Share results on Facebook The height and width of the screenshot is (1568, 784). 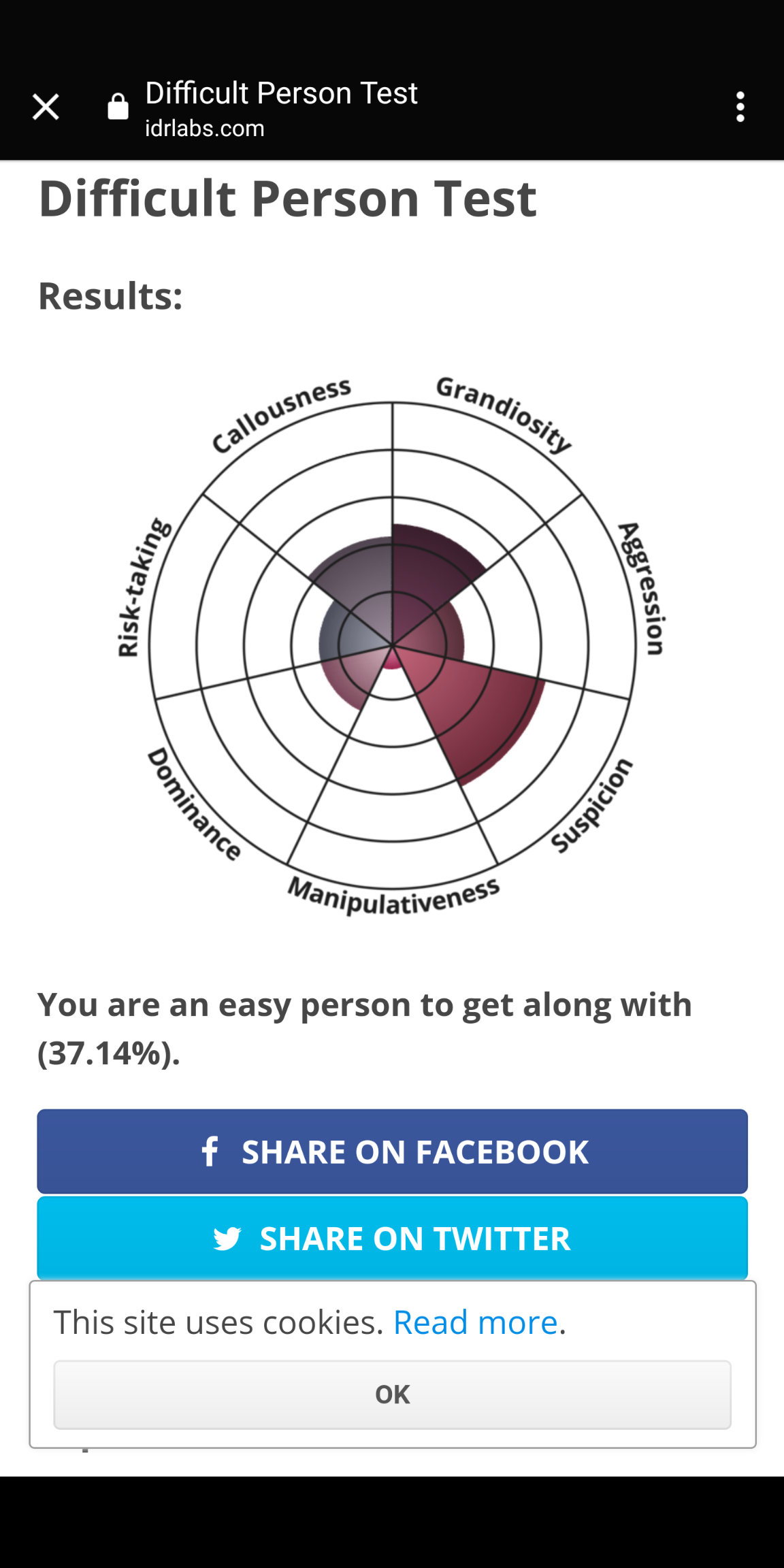click(392, 1151)
